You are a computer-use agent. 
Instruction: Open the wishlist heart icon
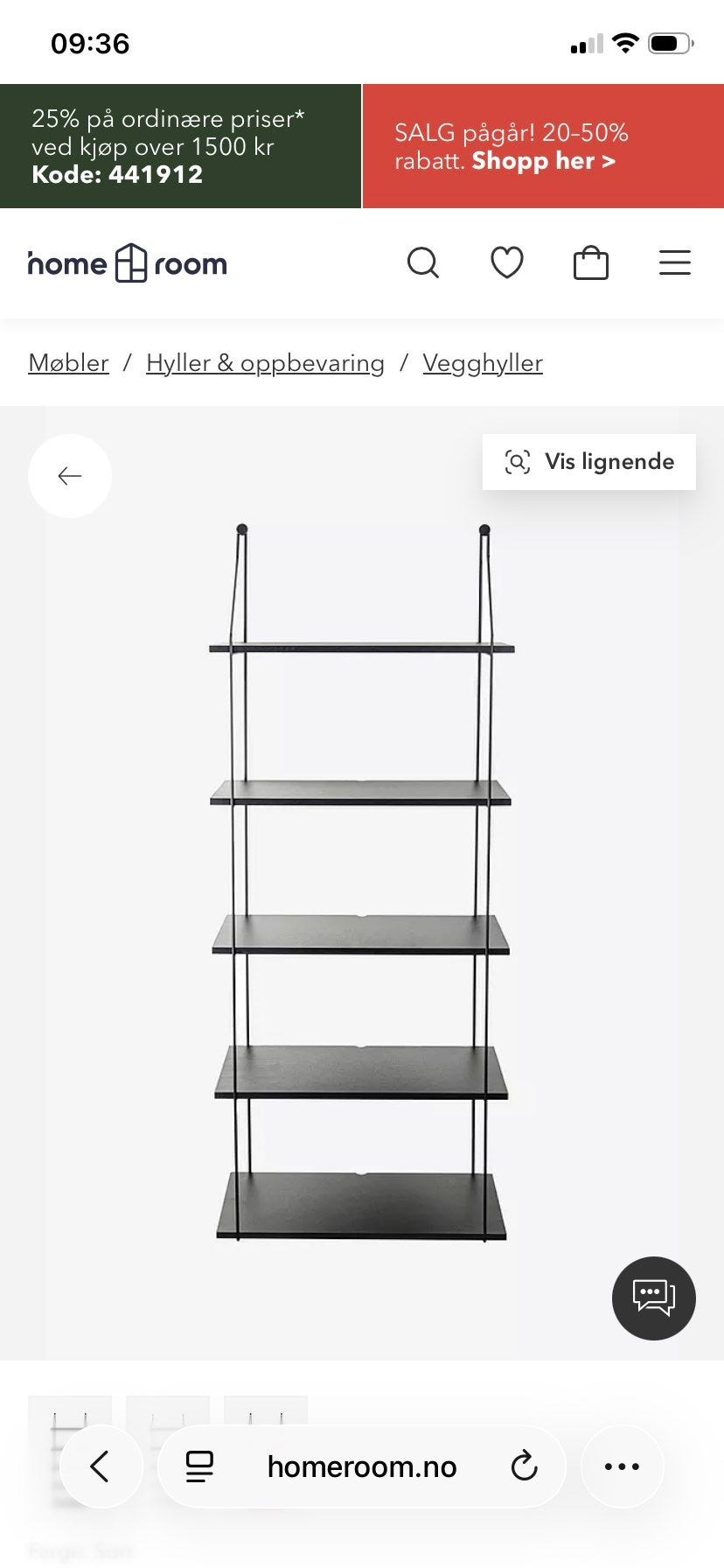[507, 262]
